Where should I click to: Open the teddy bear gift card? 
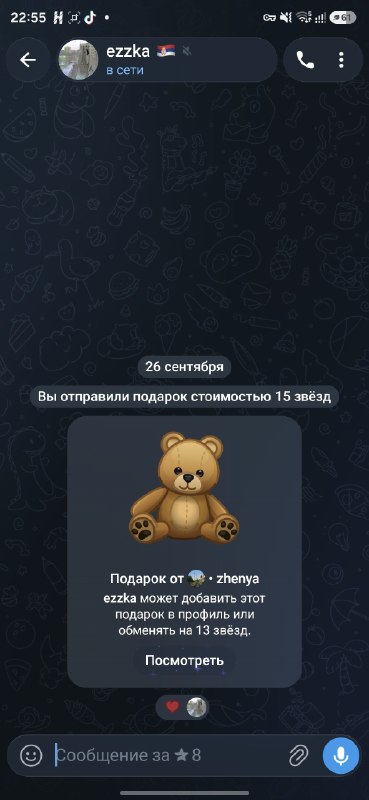tap(184, 552)
